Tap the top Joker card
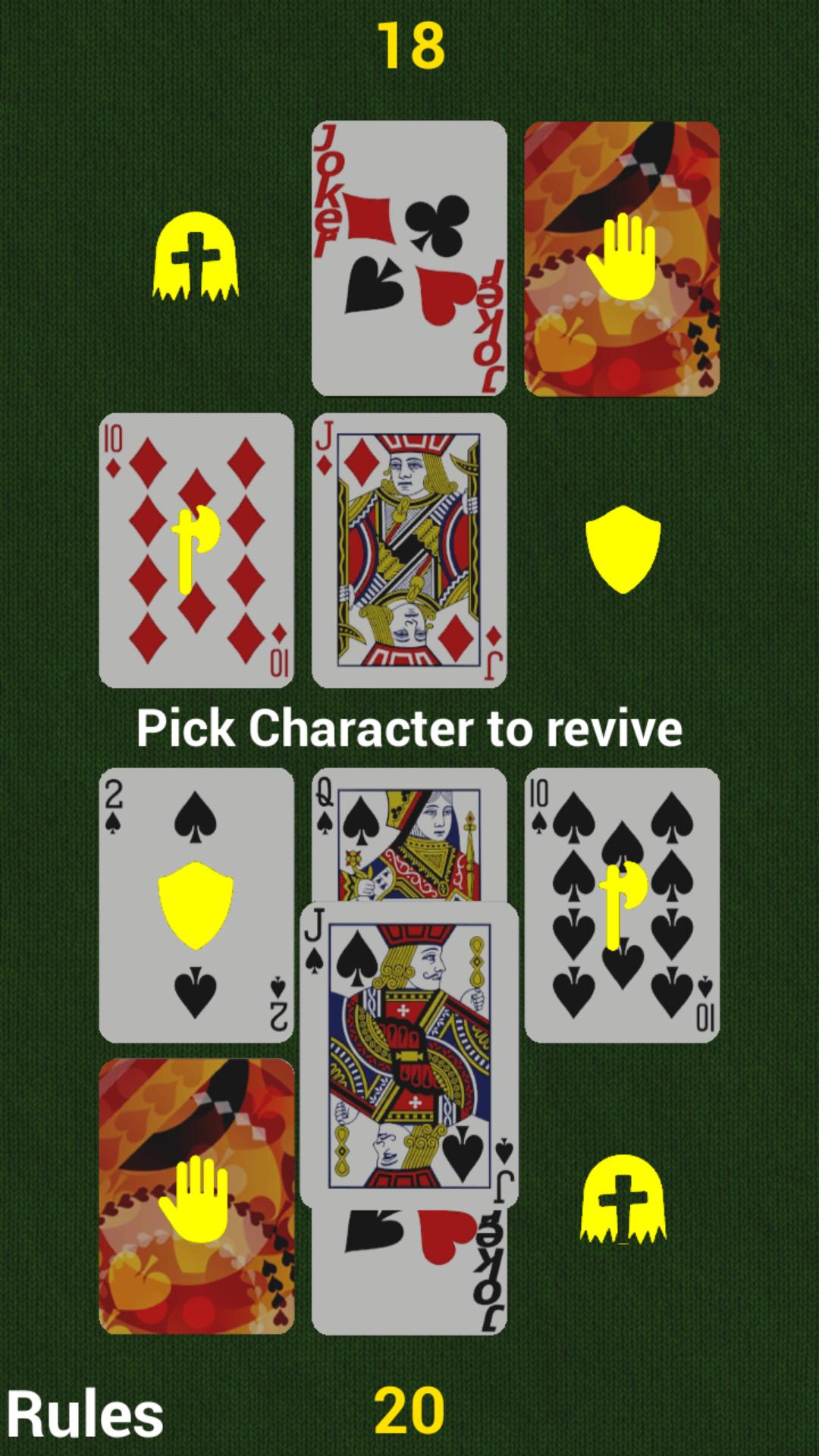This screenshot has height=1456, width=819. pos(409,258)
